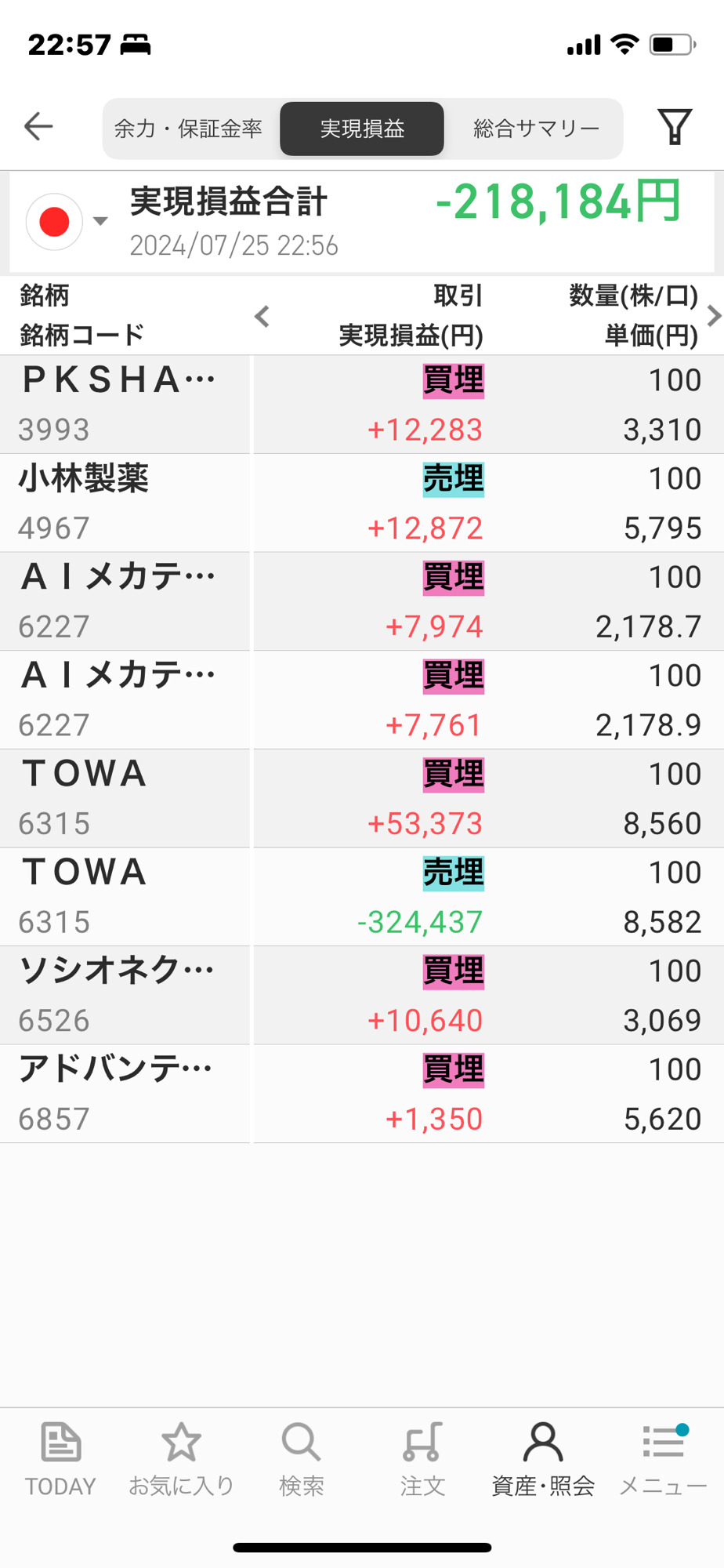Open the filter funnel icon
Viewport: 724px width, 1568px height.
click(674, 126)
